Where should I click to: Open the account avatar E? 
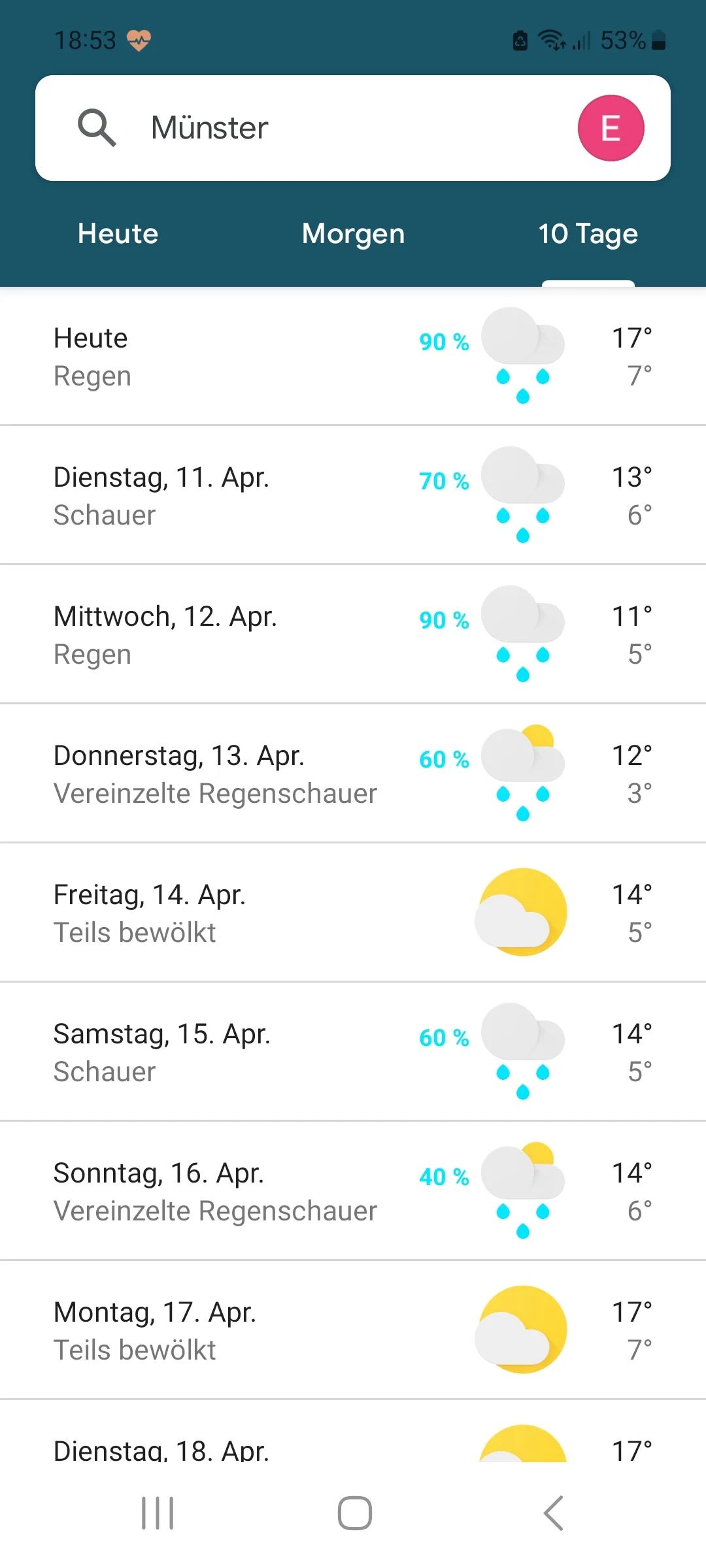pos(611,128)
